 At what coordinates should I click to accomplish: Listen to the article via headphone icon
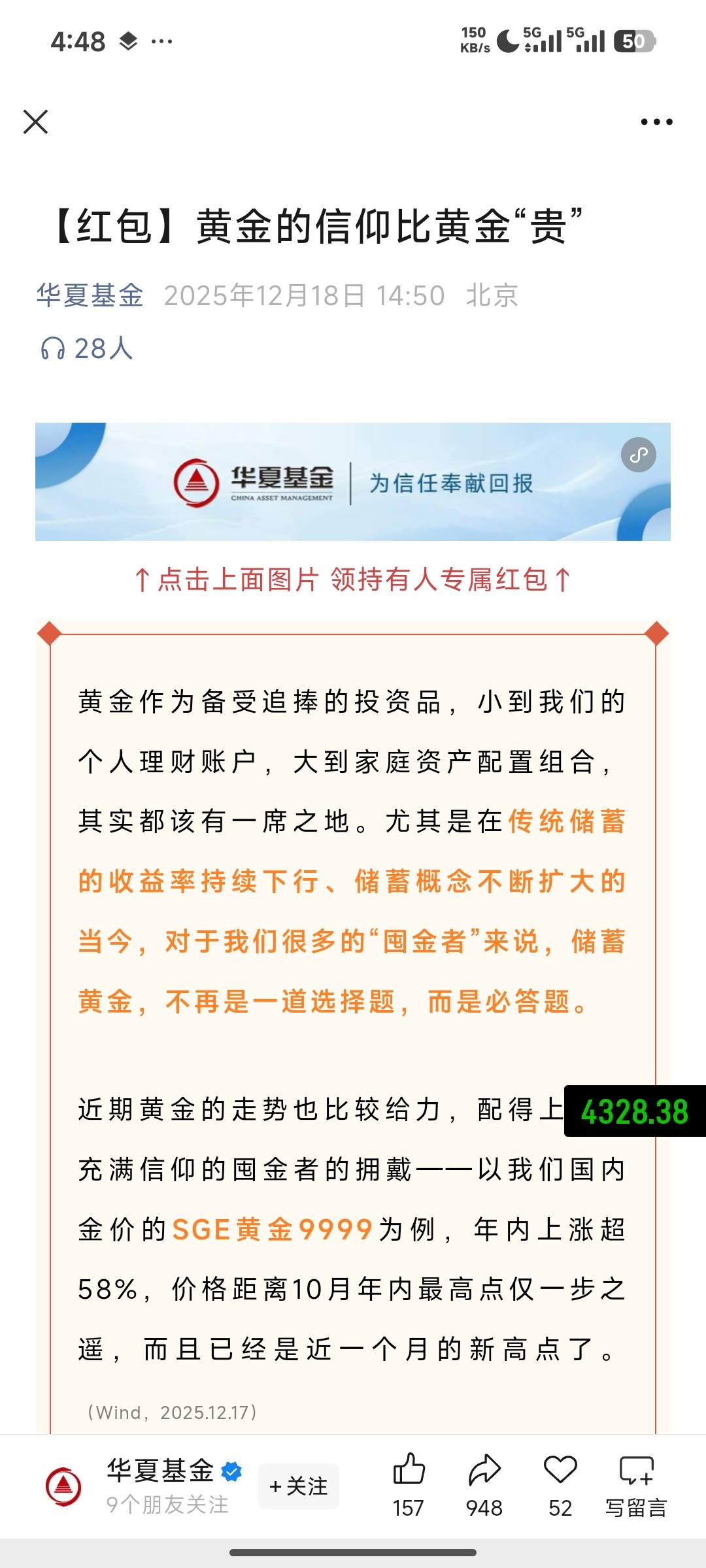[x=53, y=348]
